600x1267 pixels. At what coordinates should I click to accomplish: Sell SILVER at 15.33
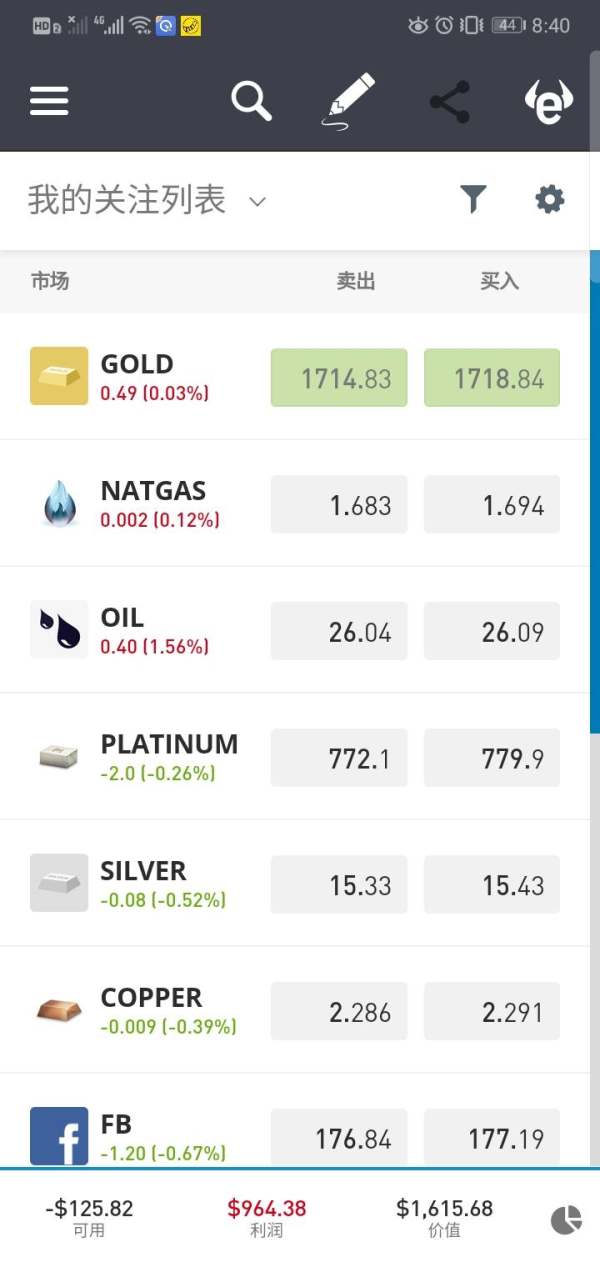pos(339,884)
